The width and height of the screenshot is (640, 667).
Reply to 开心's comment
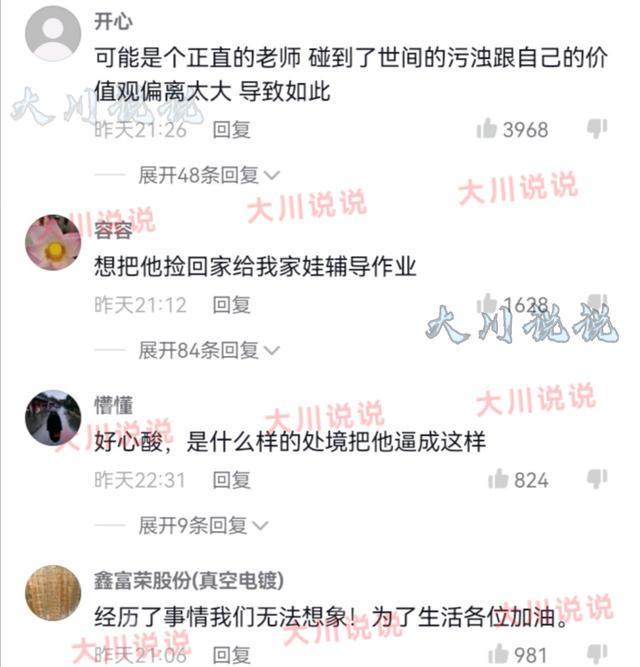pyautogui.click(x=232, y=130)
